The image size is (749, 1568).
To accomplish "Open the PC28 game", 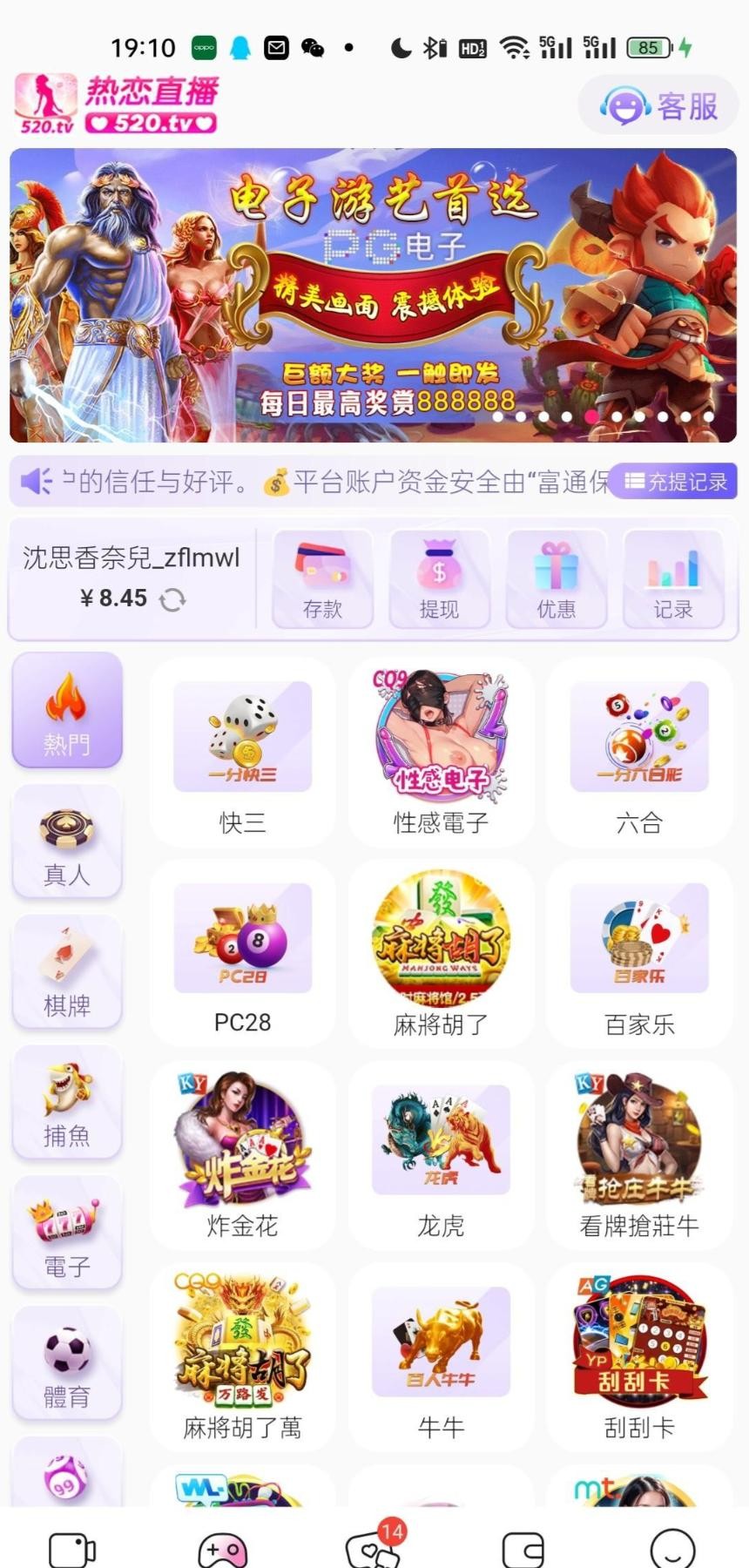I will (x=242, y=955).
